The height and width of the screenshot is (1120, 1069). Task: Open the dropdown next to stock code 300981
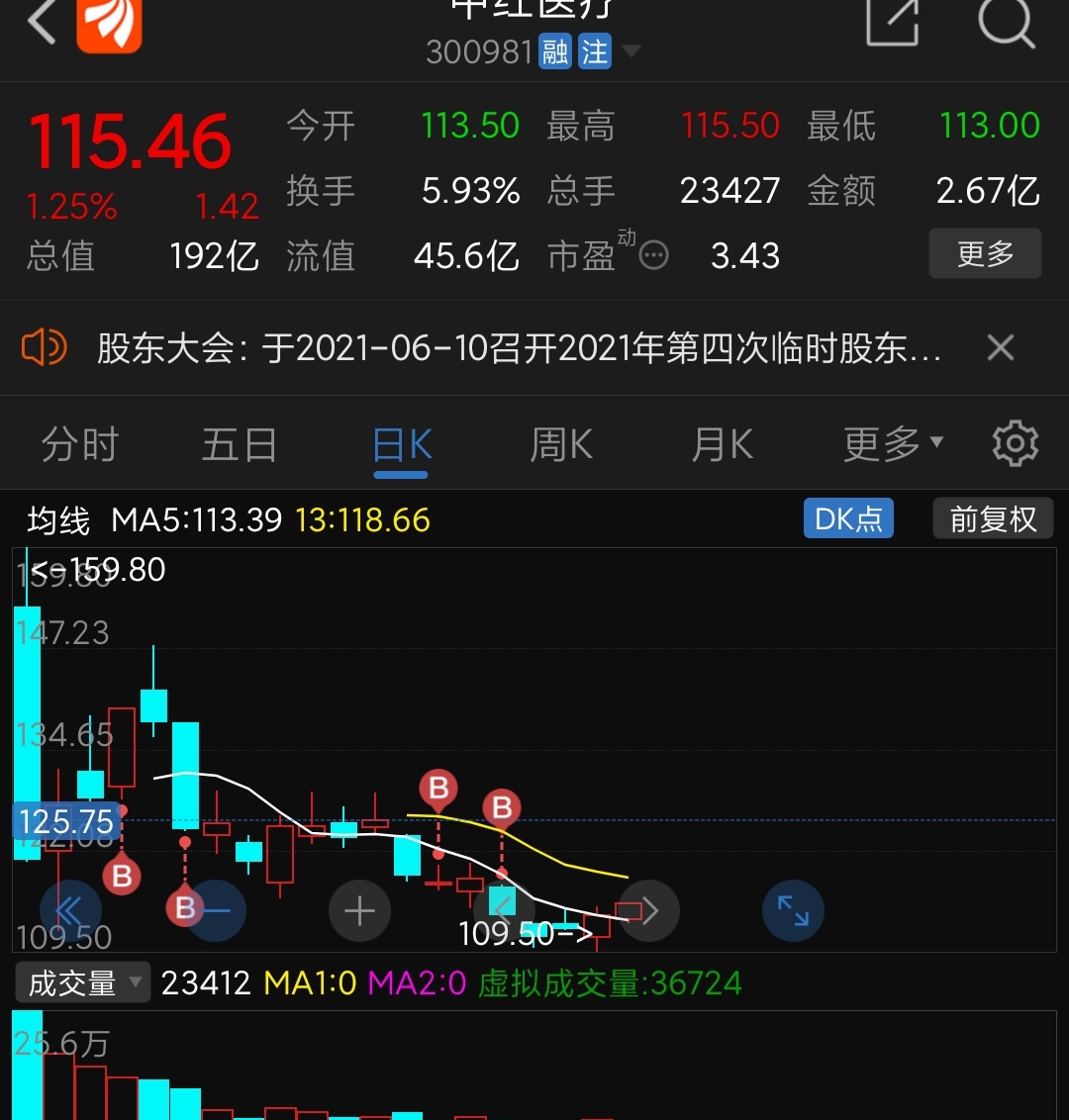[632, 51]
